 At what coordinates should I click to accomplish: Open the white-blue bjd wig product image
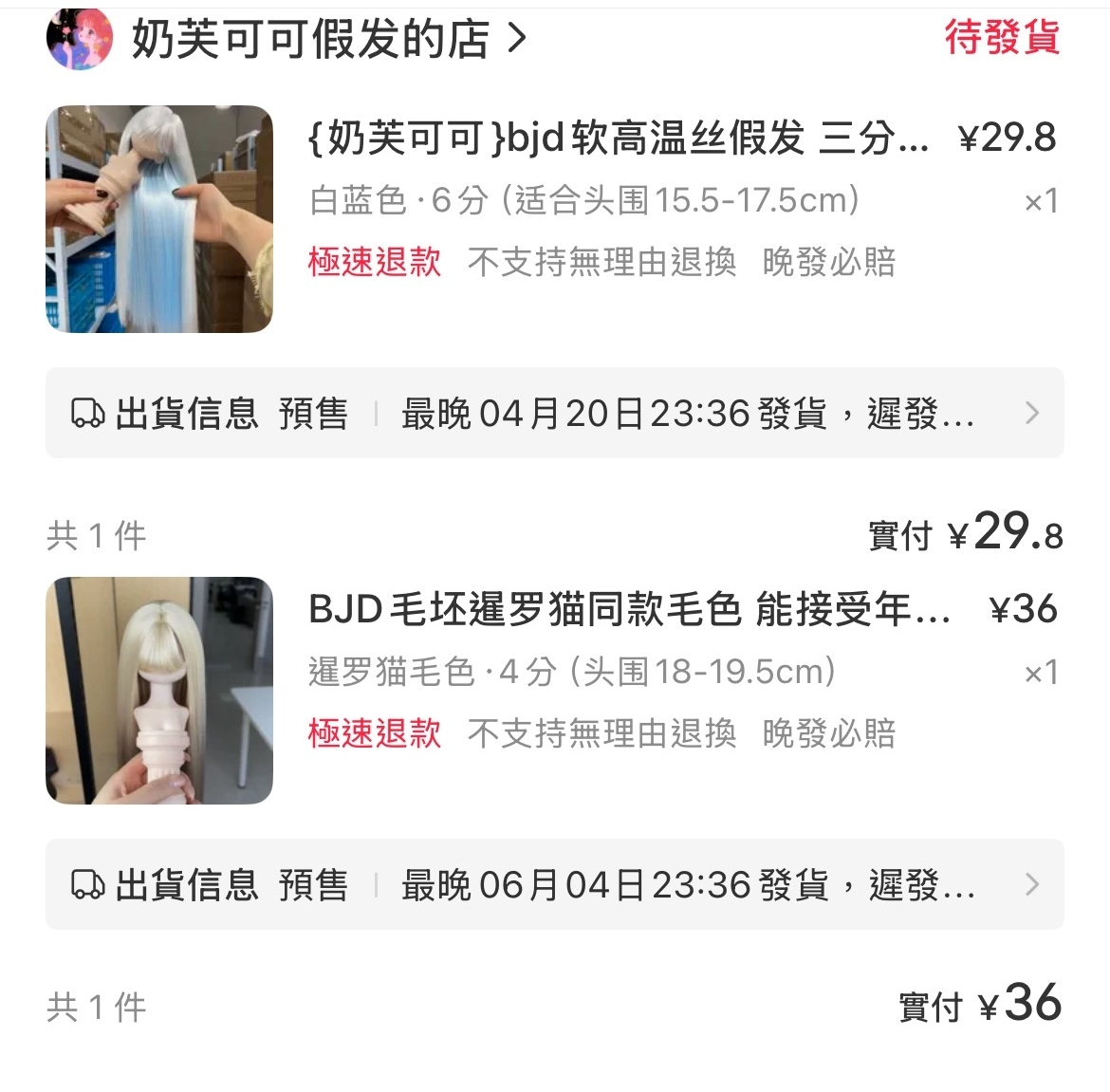(x=159, y=219)
